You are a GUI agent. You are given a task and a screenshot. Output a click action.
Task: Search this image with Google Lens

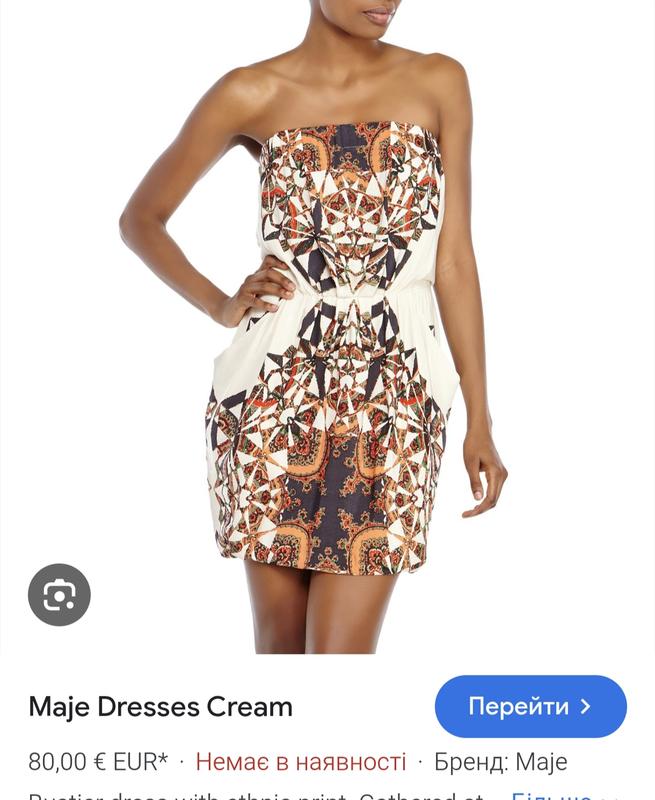point(59,595)
